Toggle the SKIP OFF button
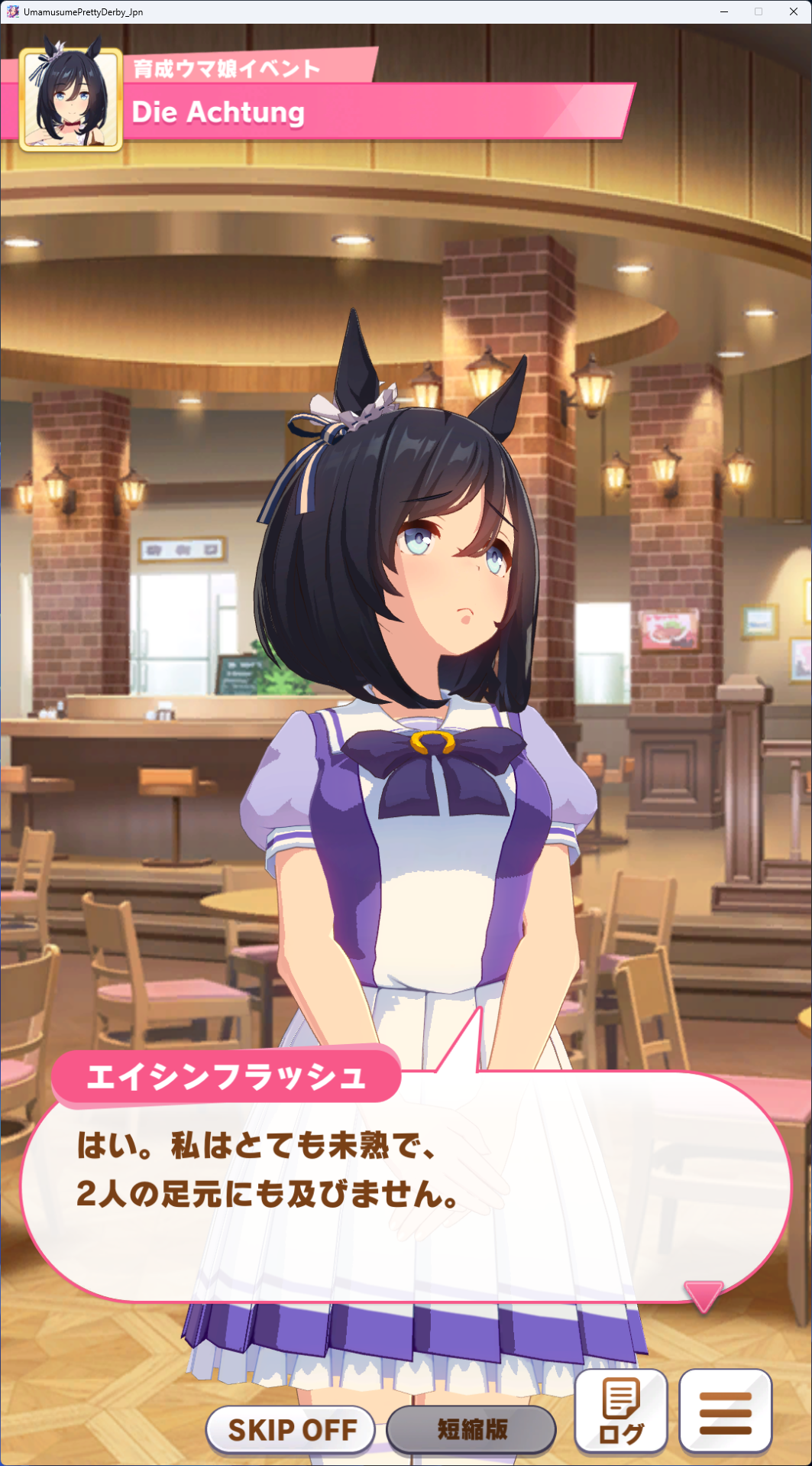 point(291,1429)
